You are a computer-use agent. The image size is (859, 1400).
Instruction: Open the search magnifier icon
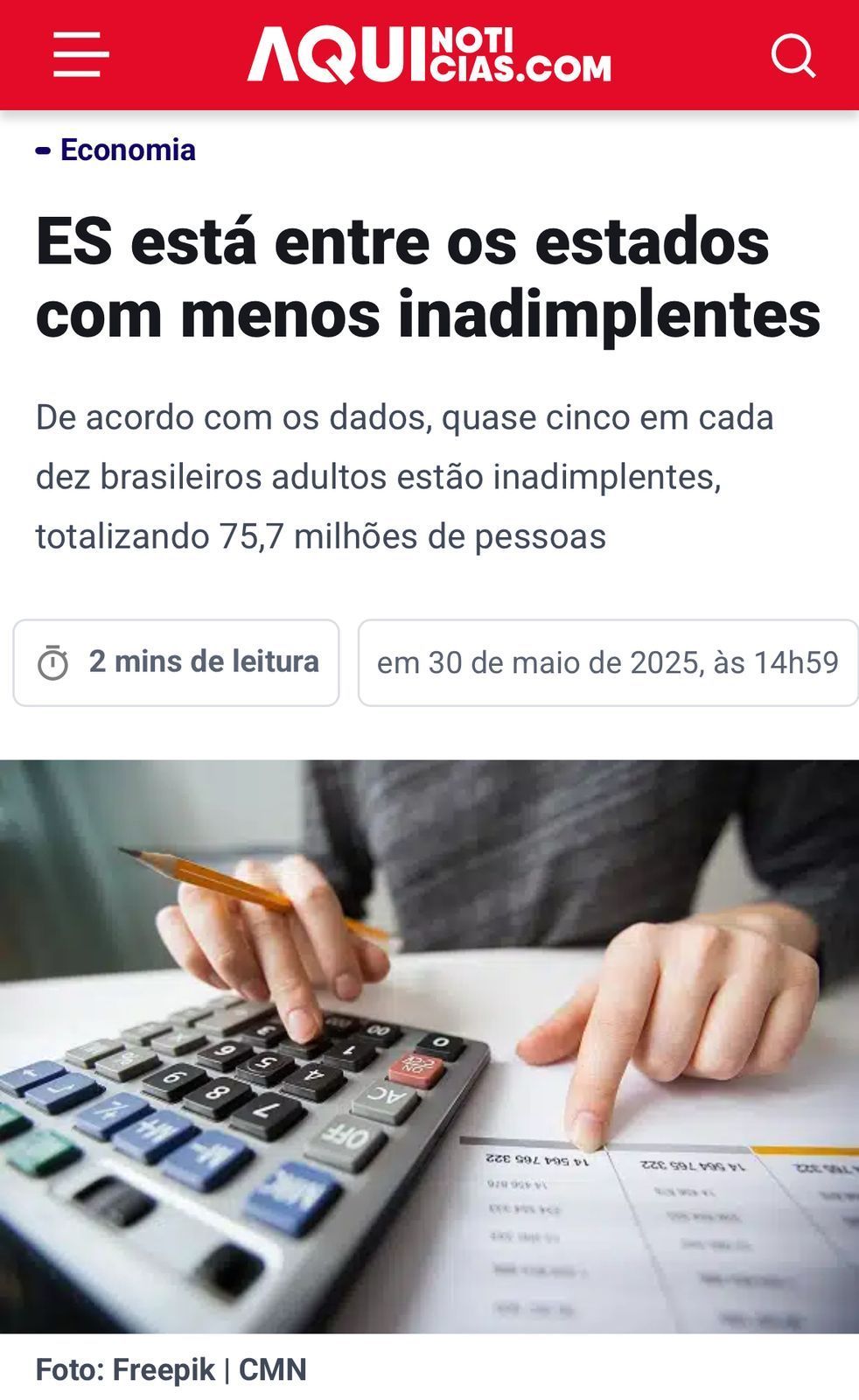(x=793, y=56)
